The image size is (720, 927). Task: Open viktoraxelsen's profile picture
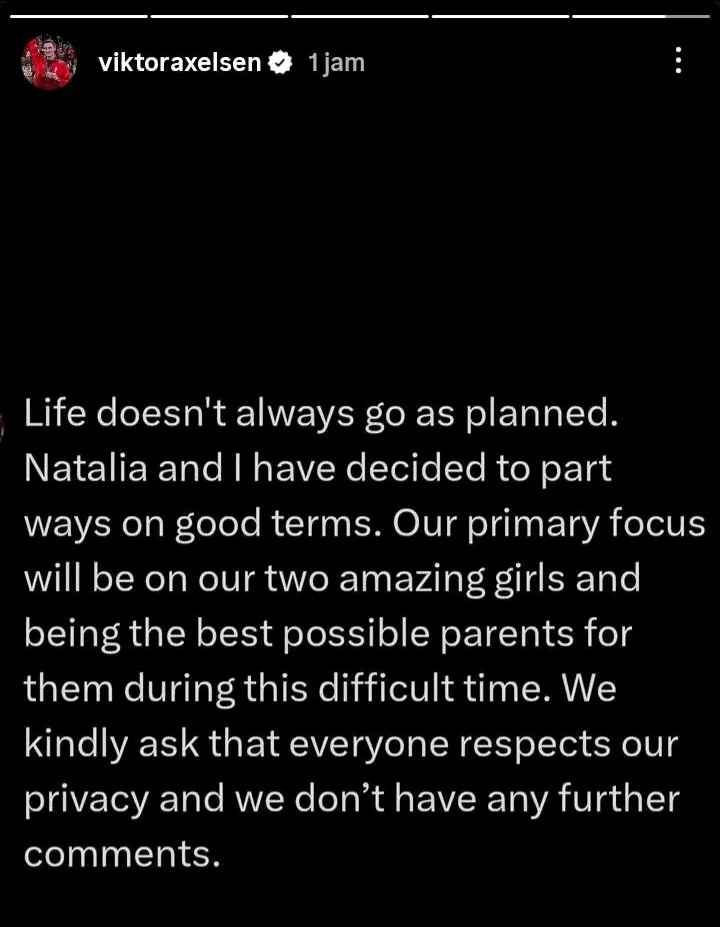49,62
